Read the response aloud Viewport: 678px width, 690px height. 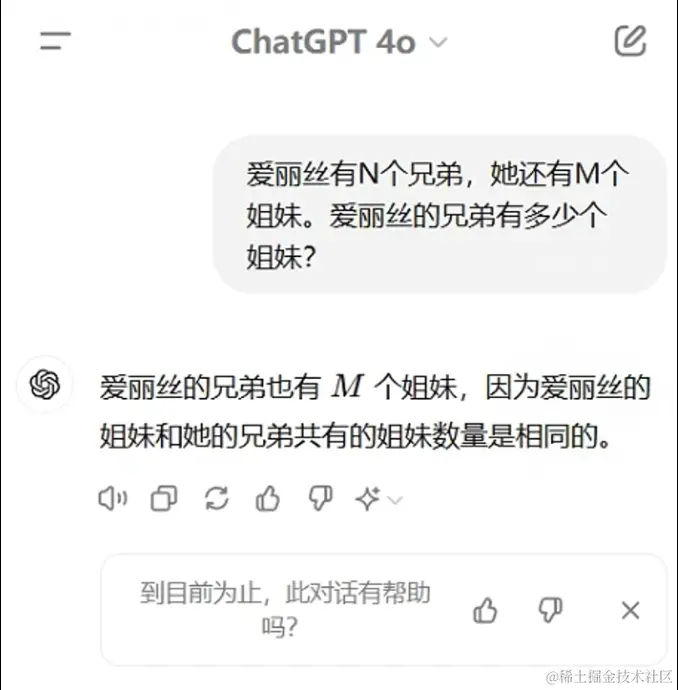pyautogui.click(x=112, y=498)
